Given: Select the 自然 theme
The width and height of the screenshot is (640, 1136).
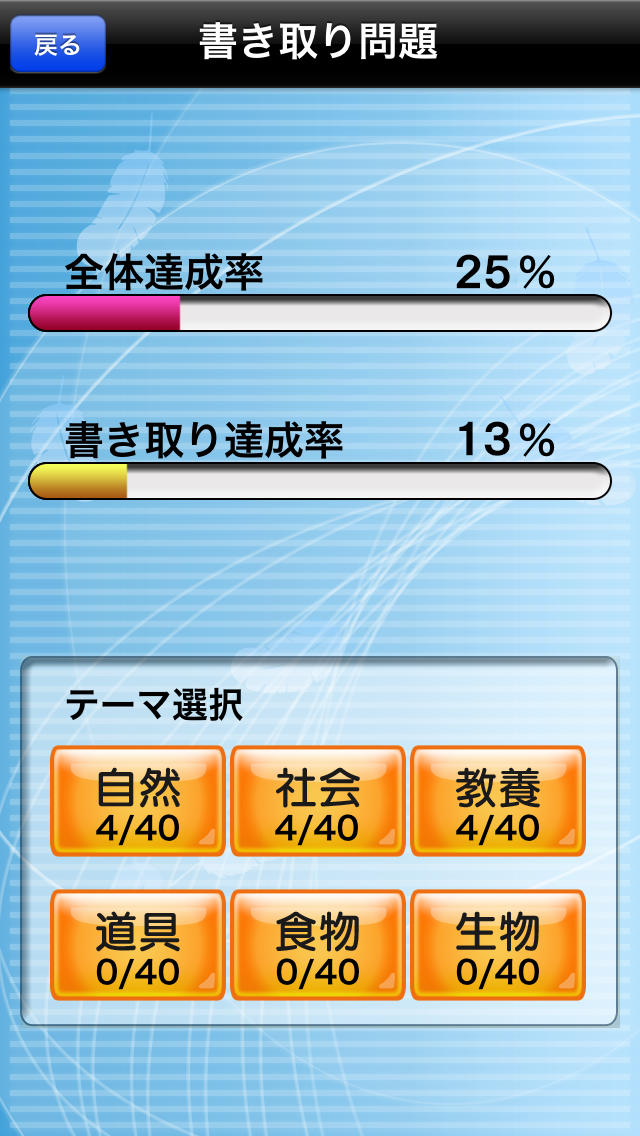Looking at the screenshot, I should [138, 801].
